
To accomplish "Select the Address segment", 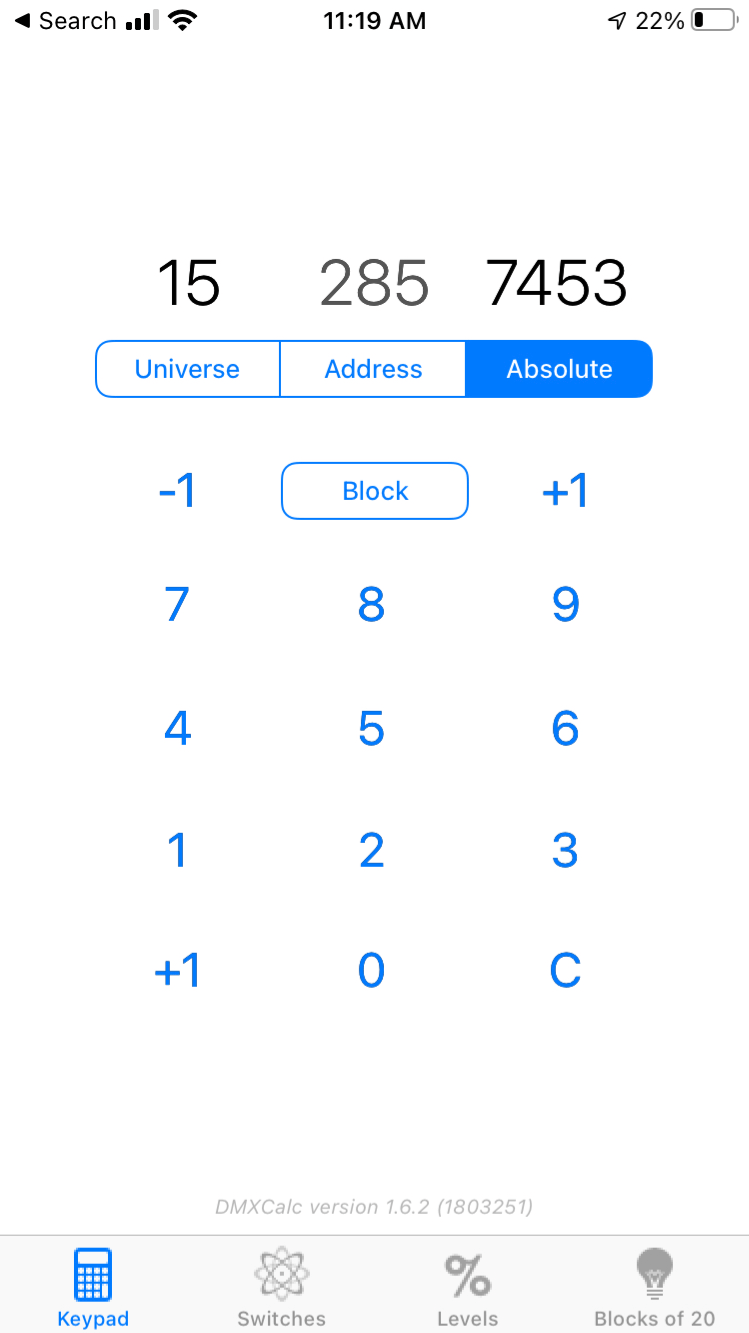I will click(x=373, y=369).
